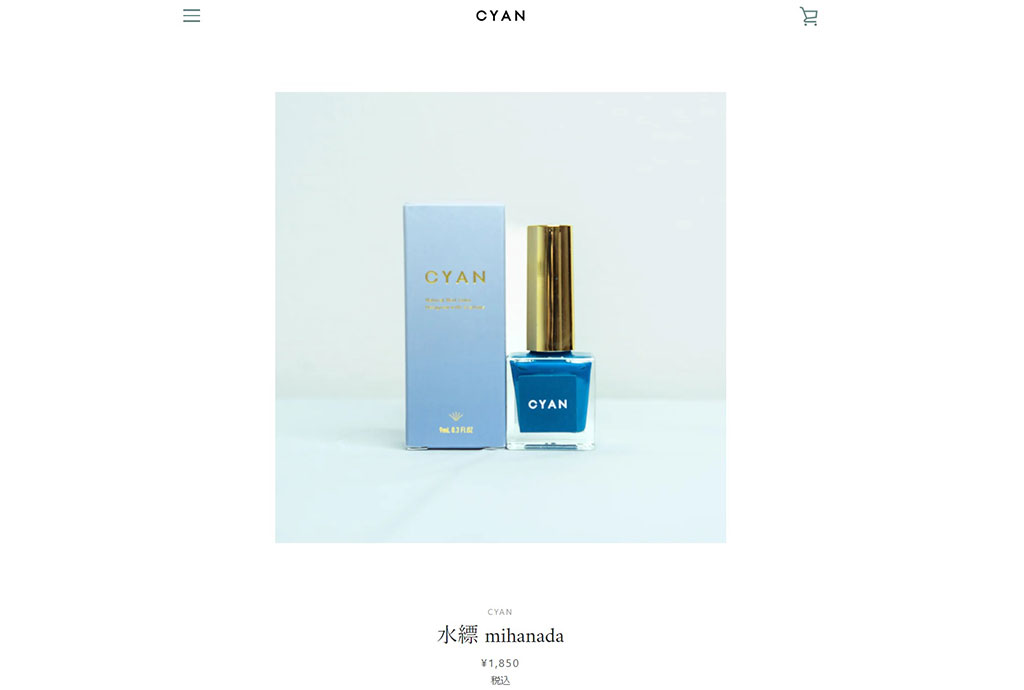Open the shopping cart

pyautogui.click(x=808, y=16)
